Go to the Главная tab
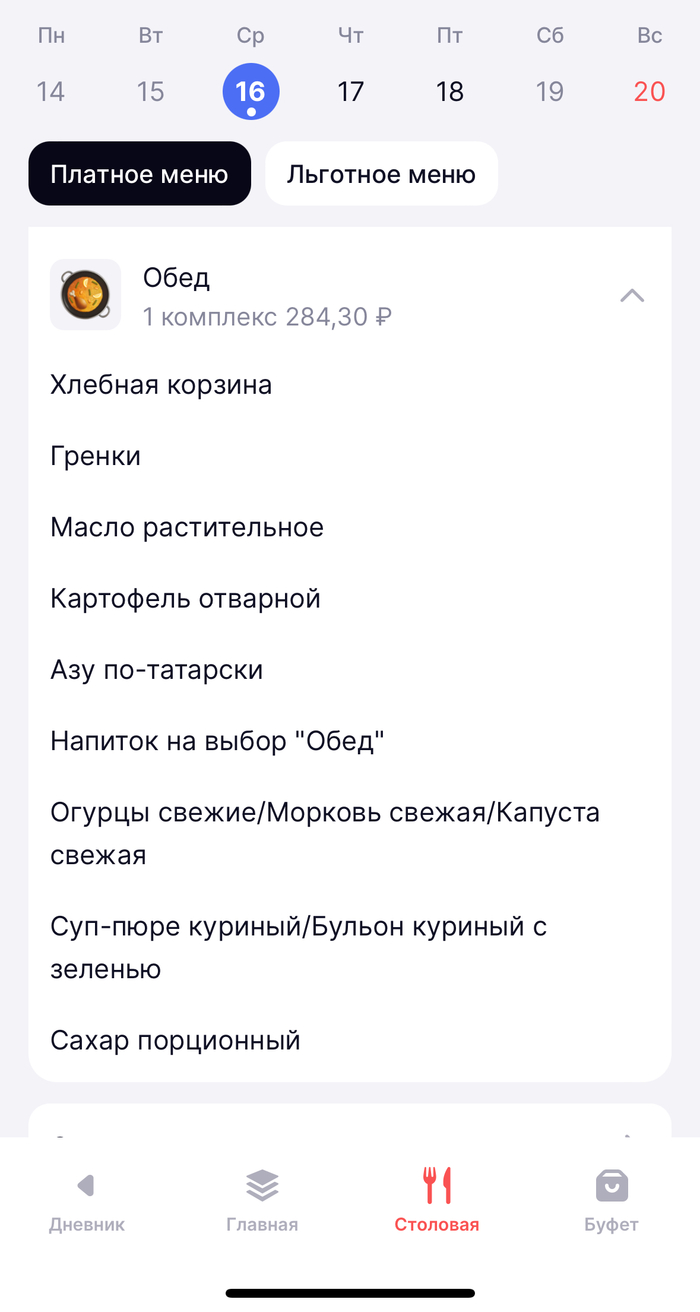Image resolution: width=700 pixels, height=1312 pixels. (x=262, y=1201)
